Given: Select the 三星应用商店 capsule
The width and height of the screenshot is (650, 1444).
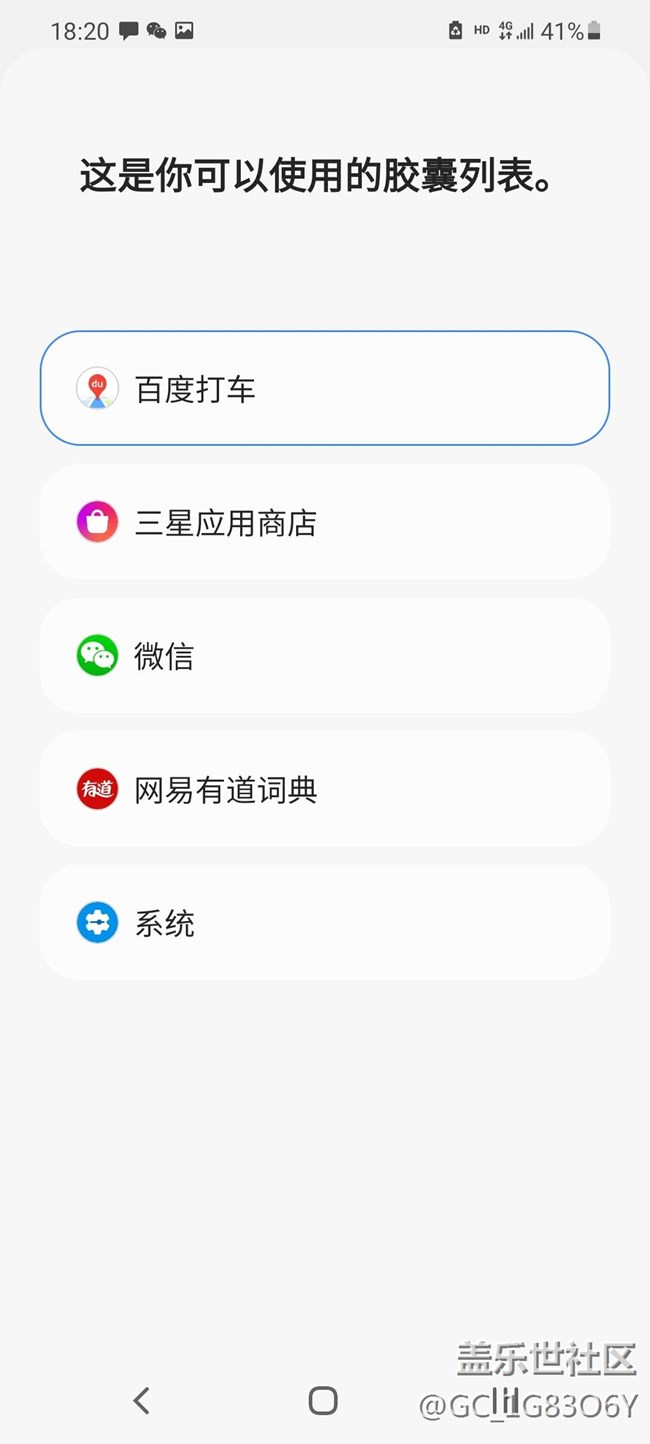Looking at the screenshot, I should coord(325,522).
